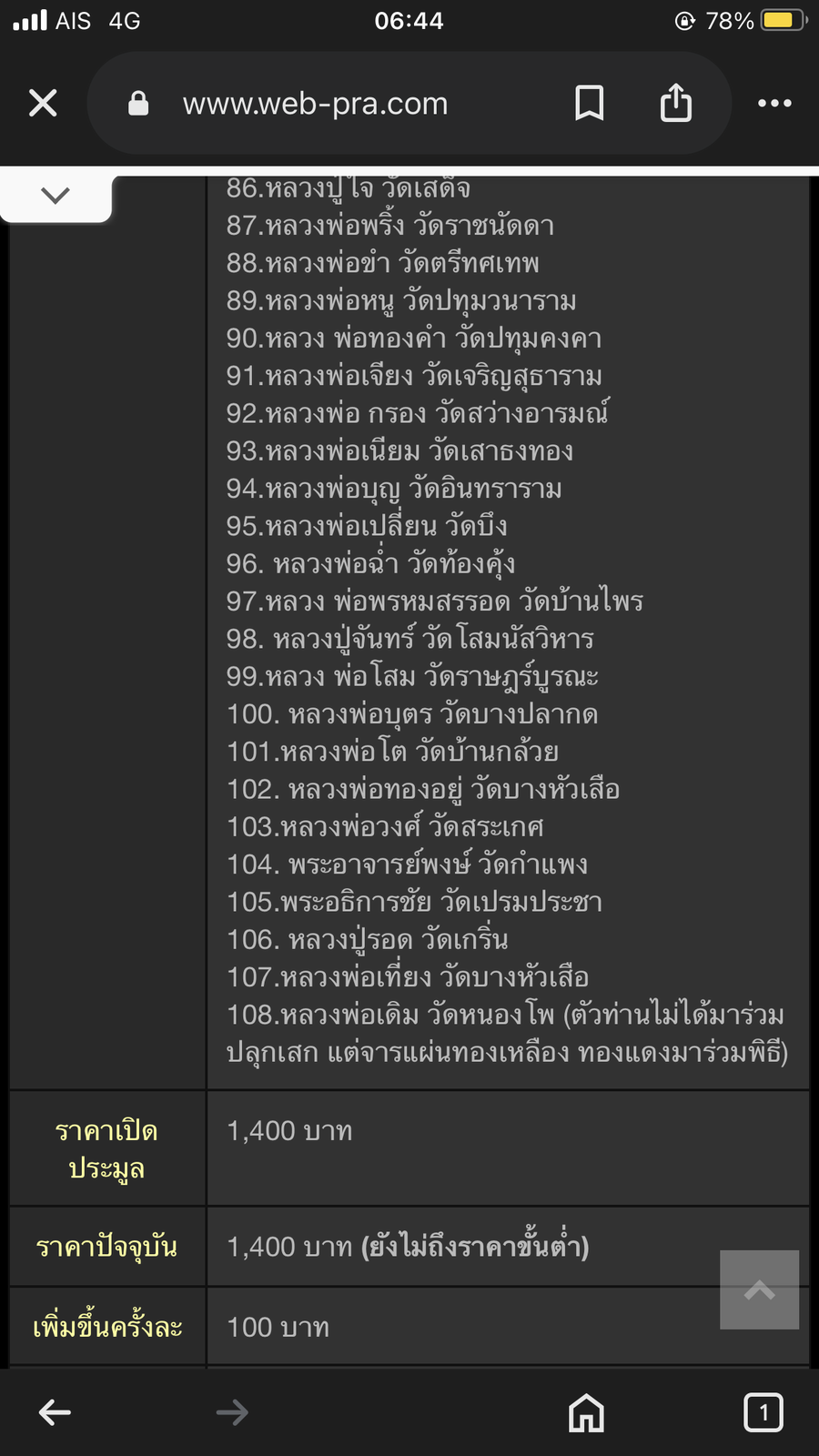Open the tabs switcher showing 1

pos(763,1412)
